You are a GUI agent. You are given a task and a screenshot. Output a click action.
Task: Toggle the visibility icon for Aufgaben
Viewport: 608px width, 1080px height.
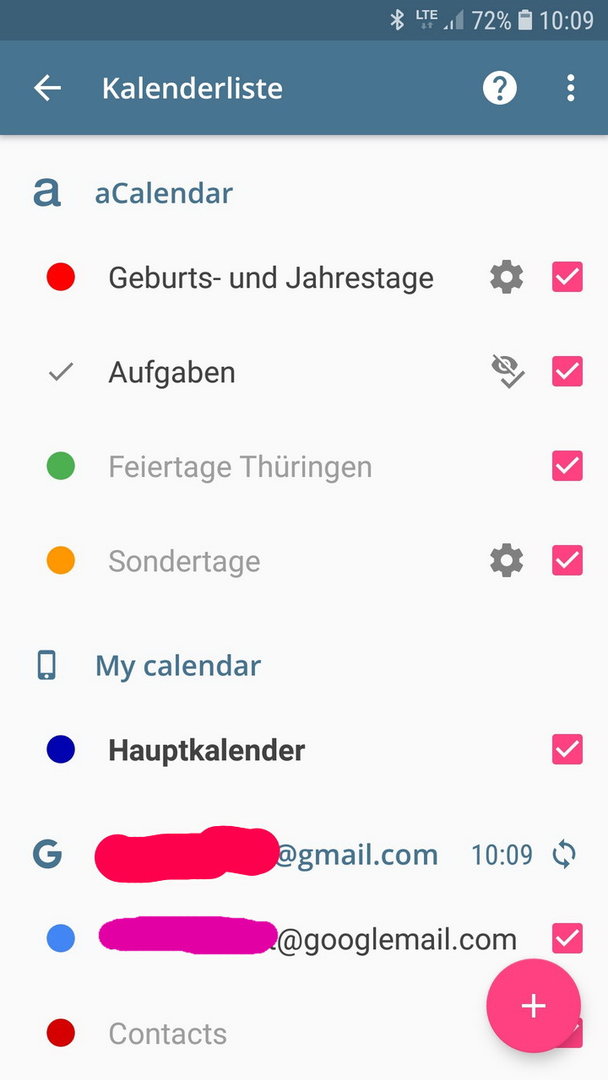tap(507, 372)
